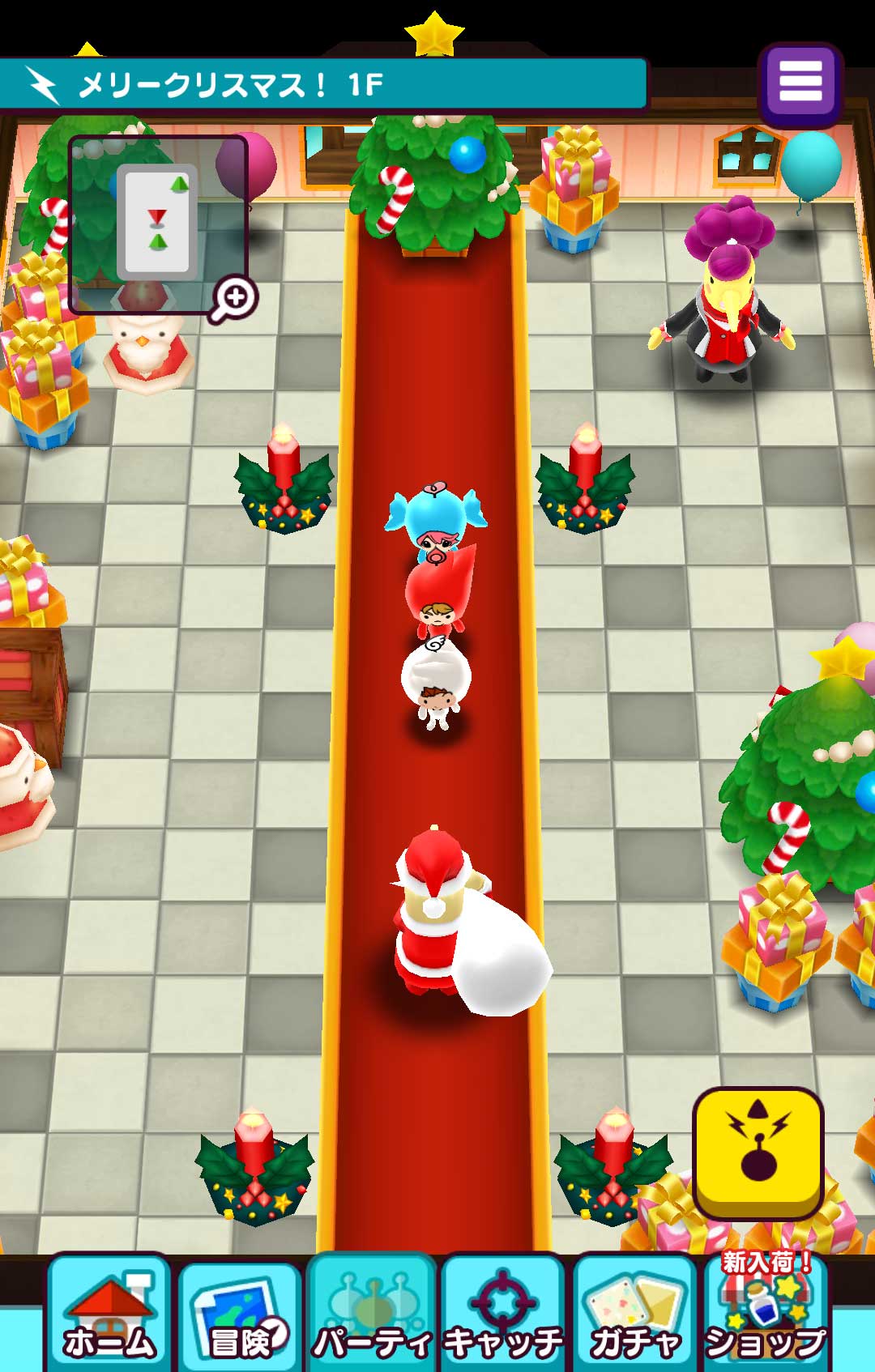
Task: Open the purple hamburger menu
Action: pos(800,83)
